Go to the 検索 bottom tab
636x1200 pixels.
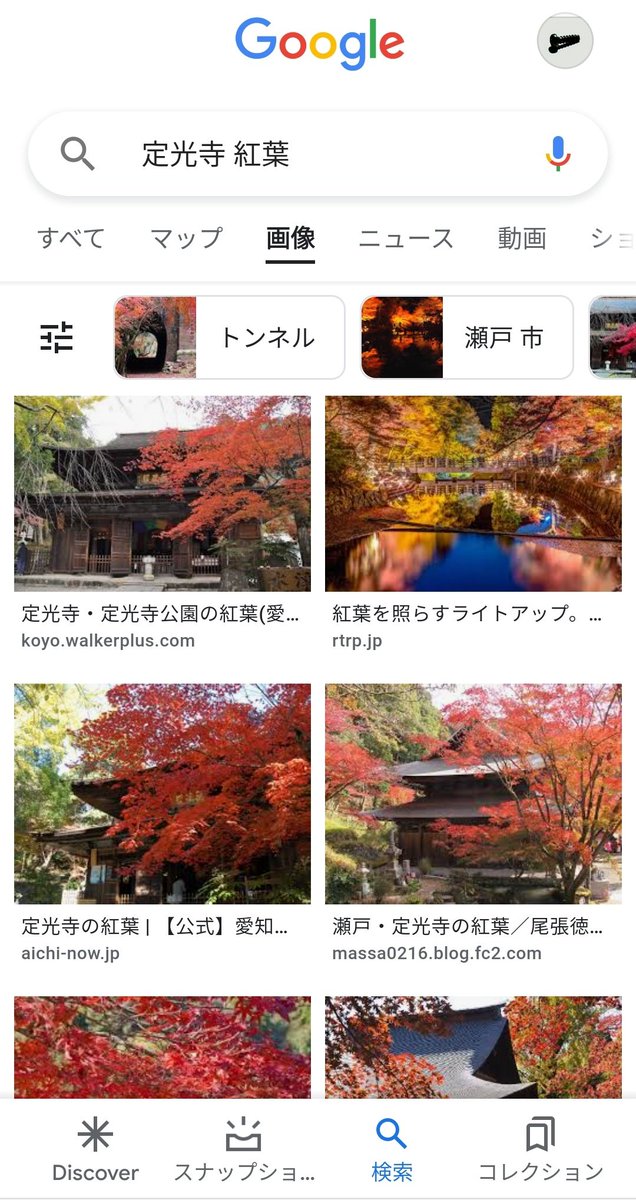[x=392, y=1150]
